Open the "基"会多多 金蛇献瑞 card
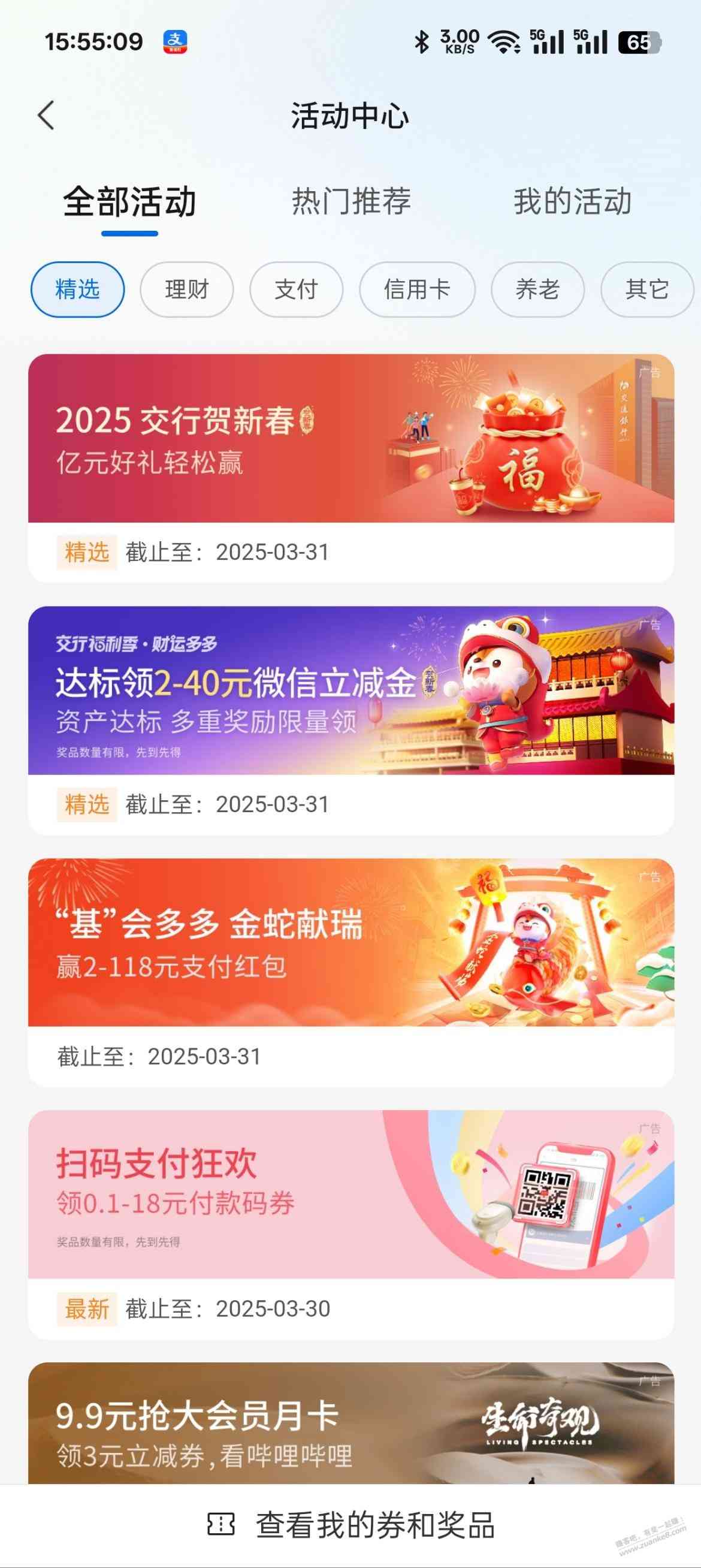701x1568 pixels. (351, 942)
